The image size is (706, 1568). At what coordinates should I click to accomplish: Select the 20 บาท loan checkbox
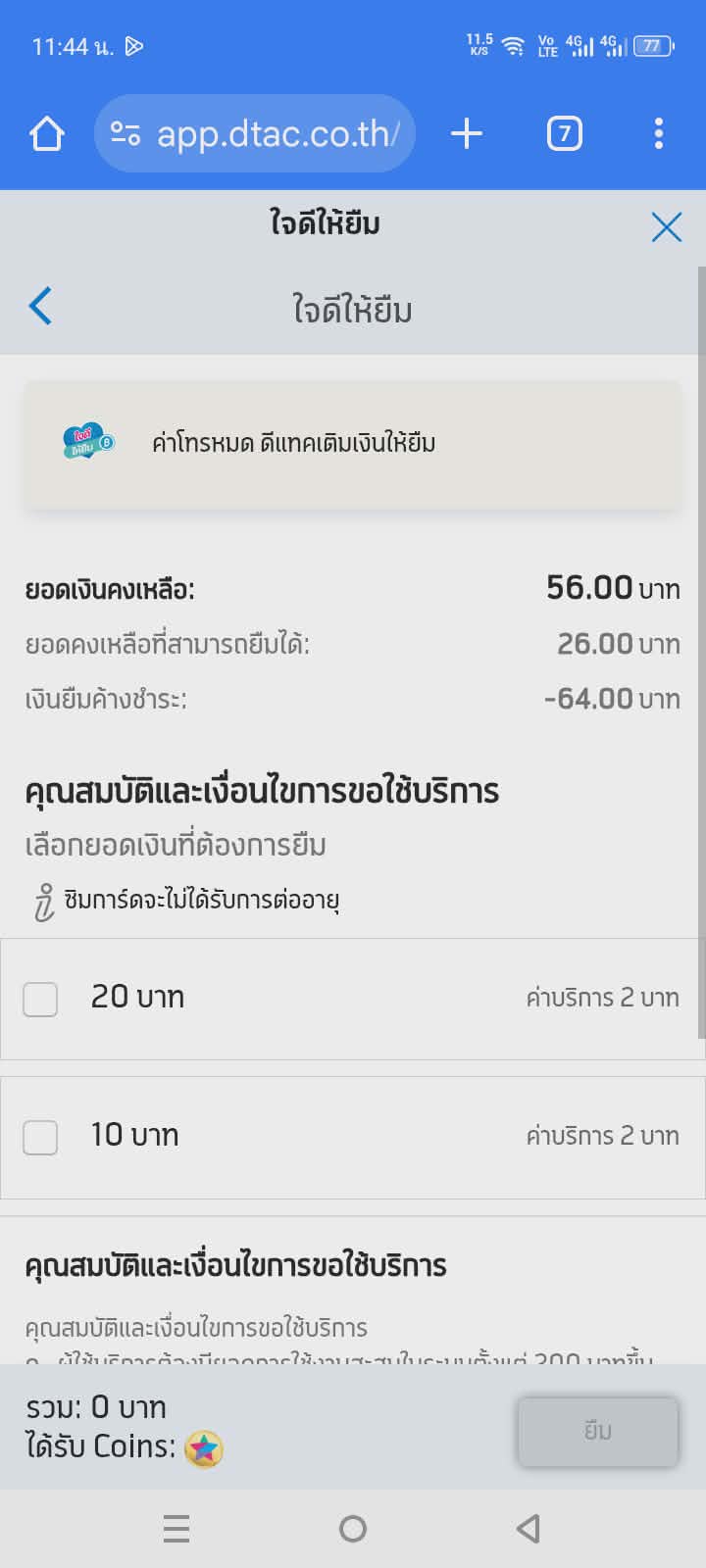40,999
